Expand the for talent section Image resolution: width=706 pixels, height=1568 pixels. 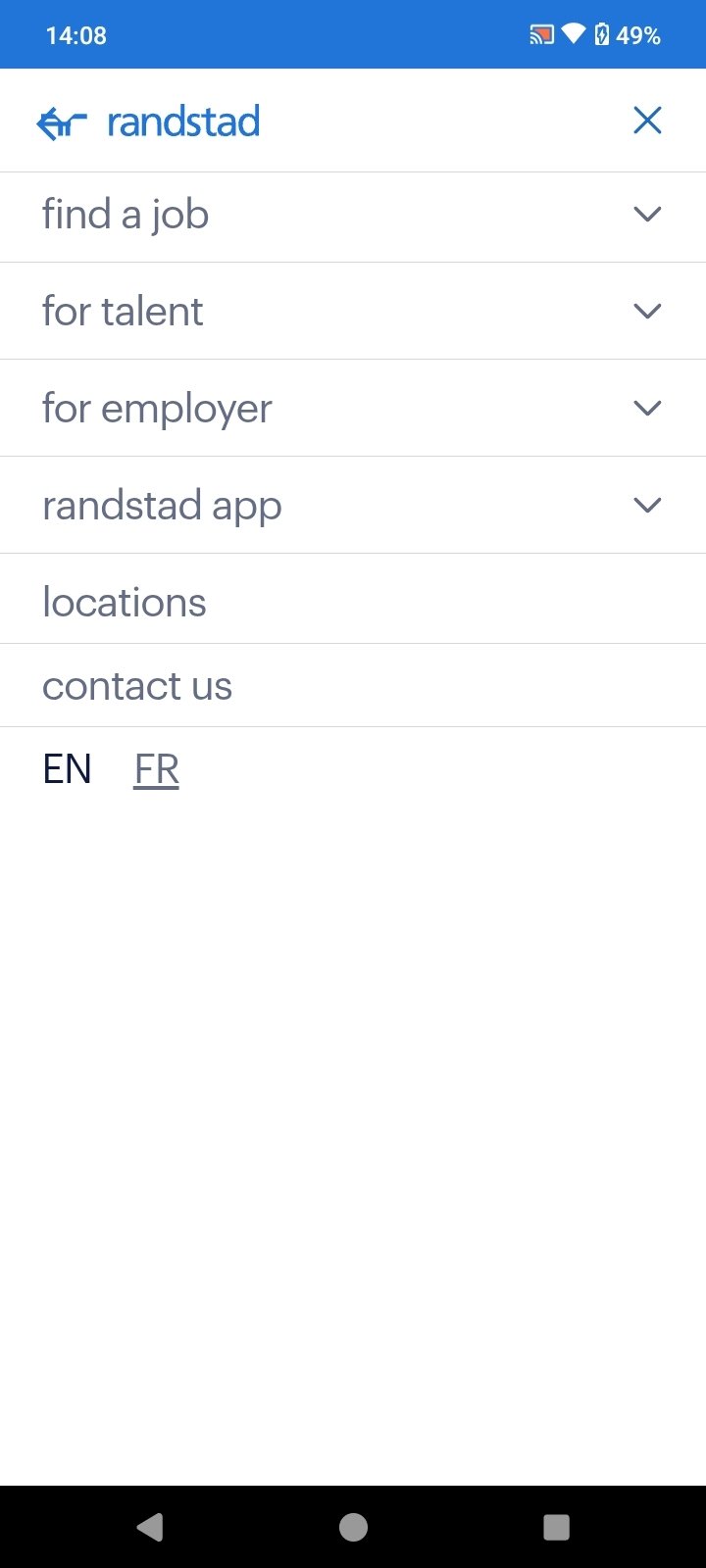(647, 312)
